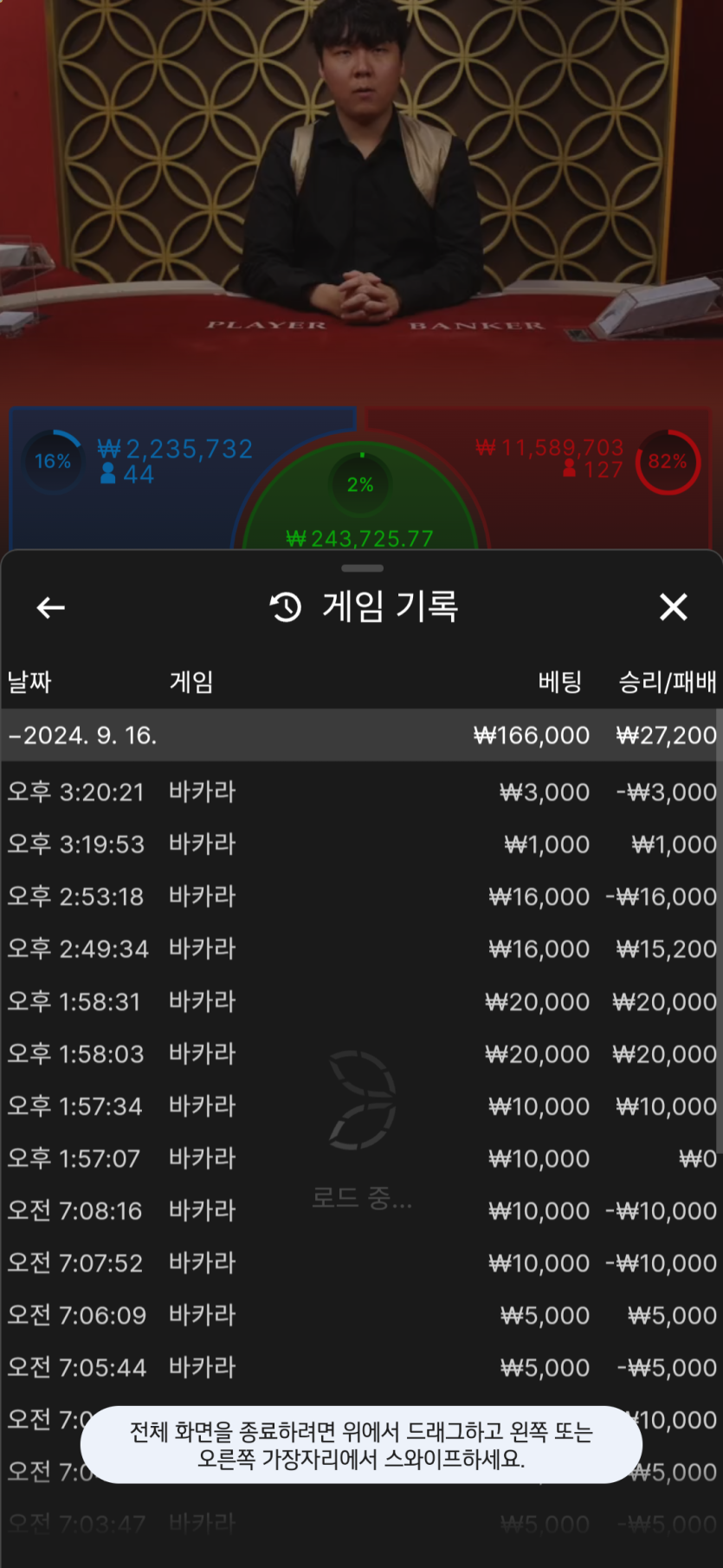This screenshot has height=1568, width=723.
Task: Collapse the 2024. 9. 16. date group
Action: [x=82, y=735]
